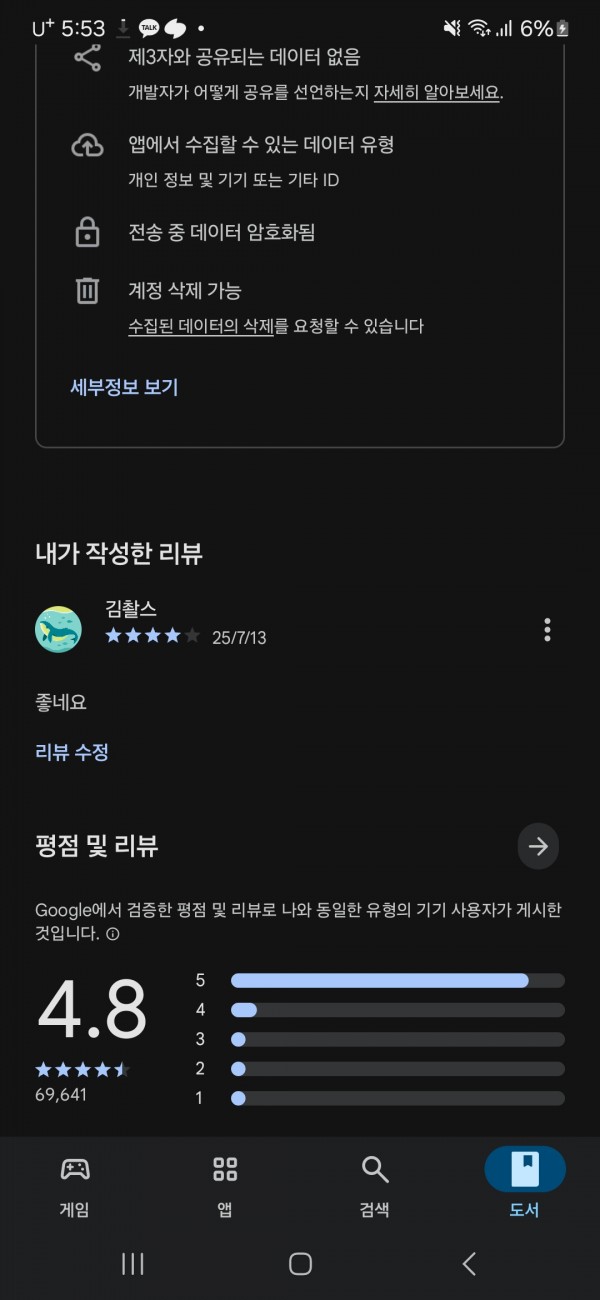Open the overflow menu on 김촬스's review
This screenshot has width=600, height=1300.
[x=547, y=629]
